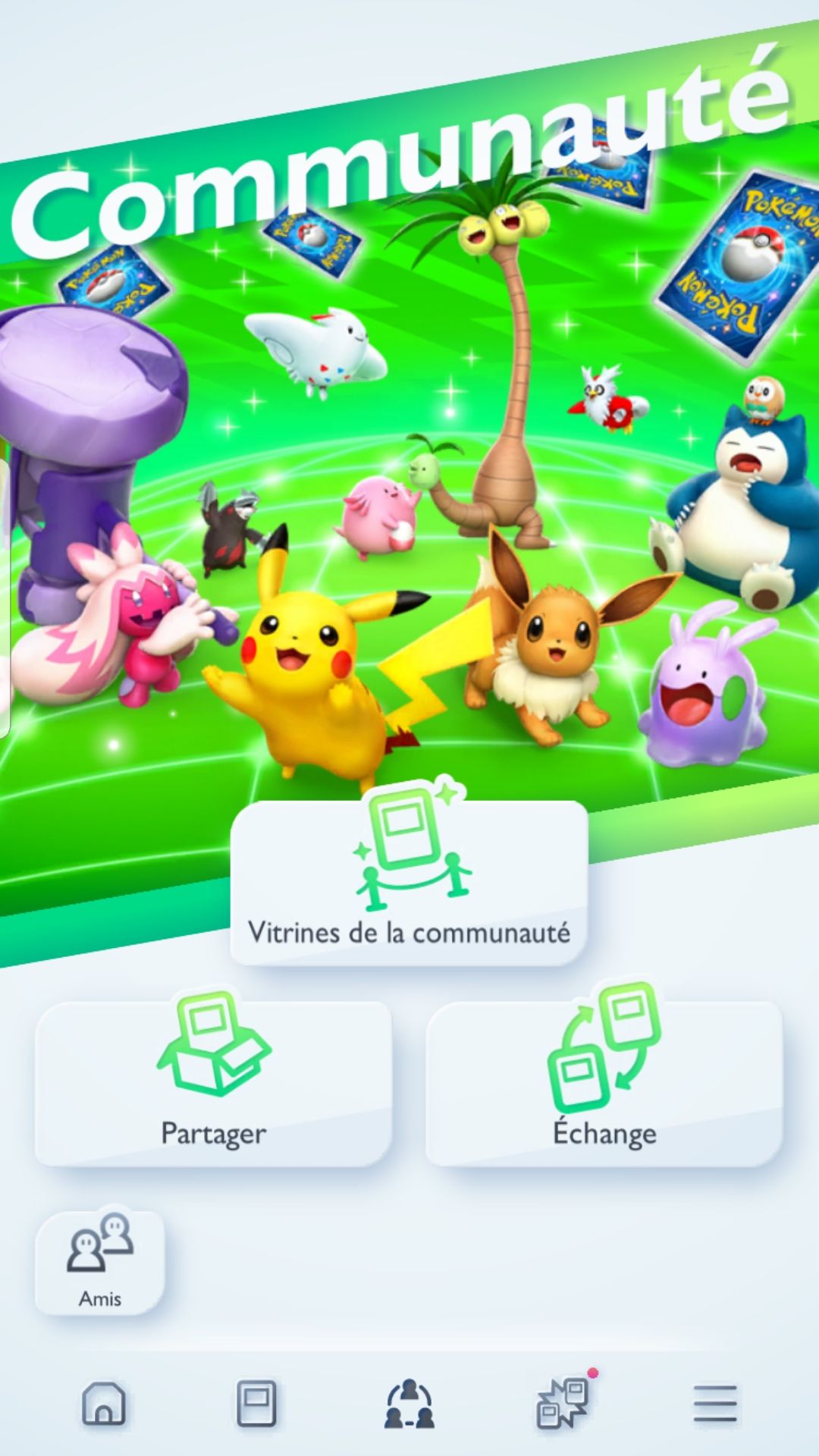Open the battle tab with notification dot
819x1456 pixels.
tap(563, 1403)
